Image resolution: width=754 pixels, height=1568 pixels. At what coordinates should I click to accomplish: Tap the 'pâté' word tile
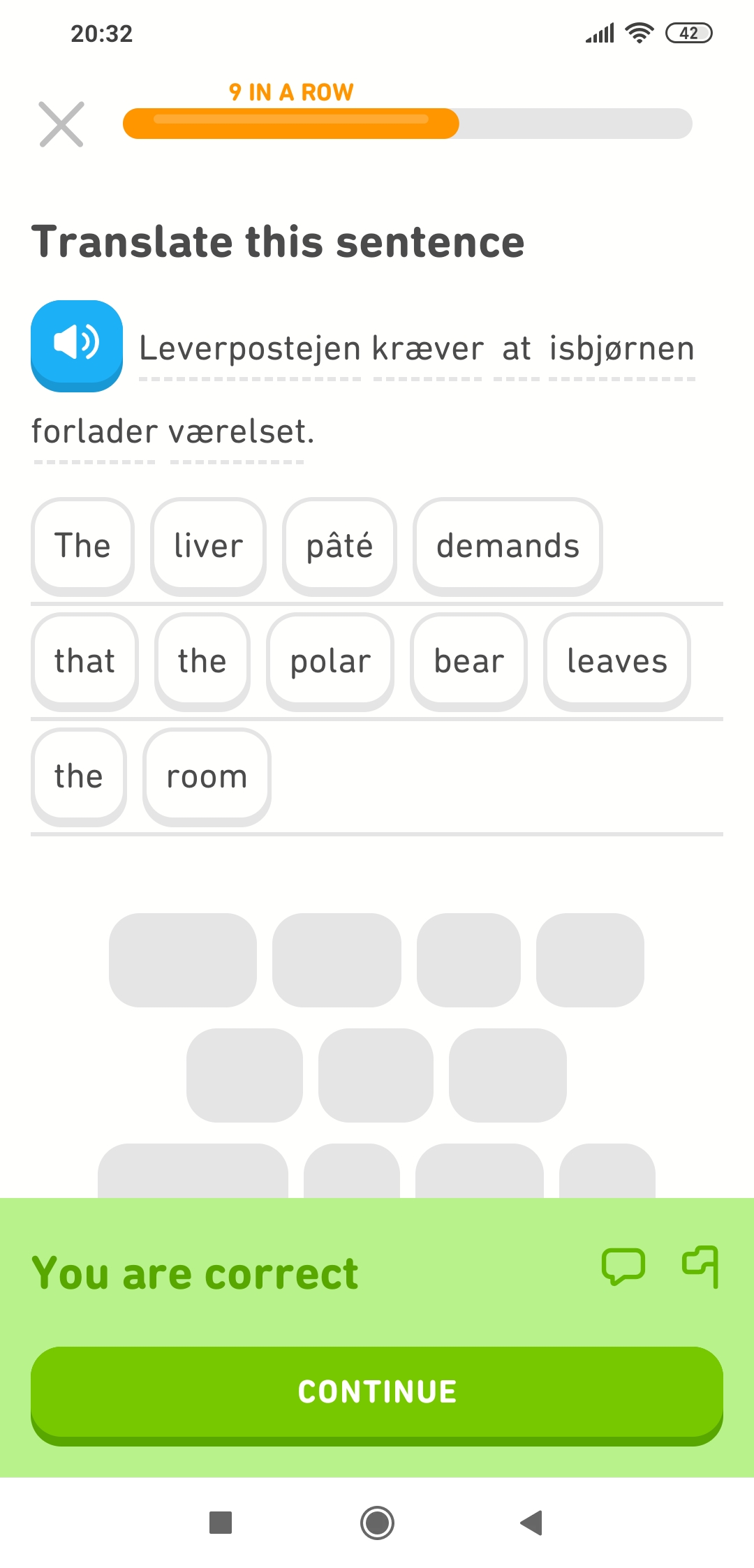click(x=339, y=546)
